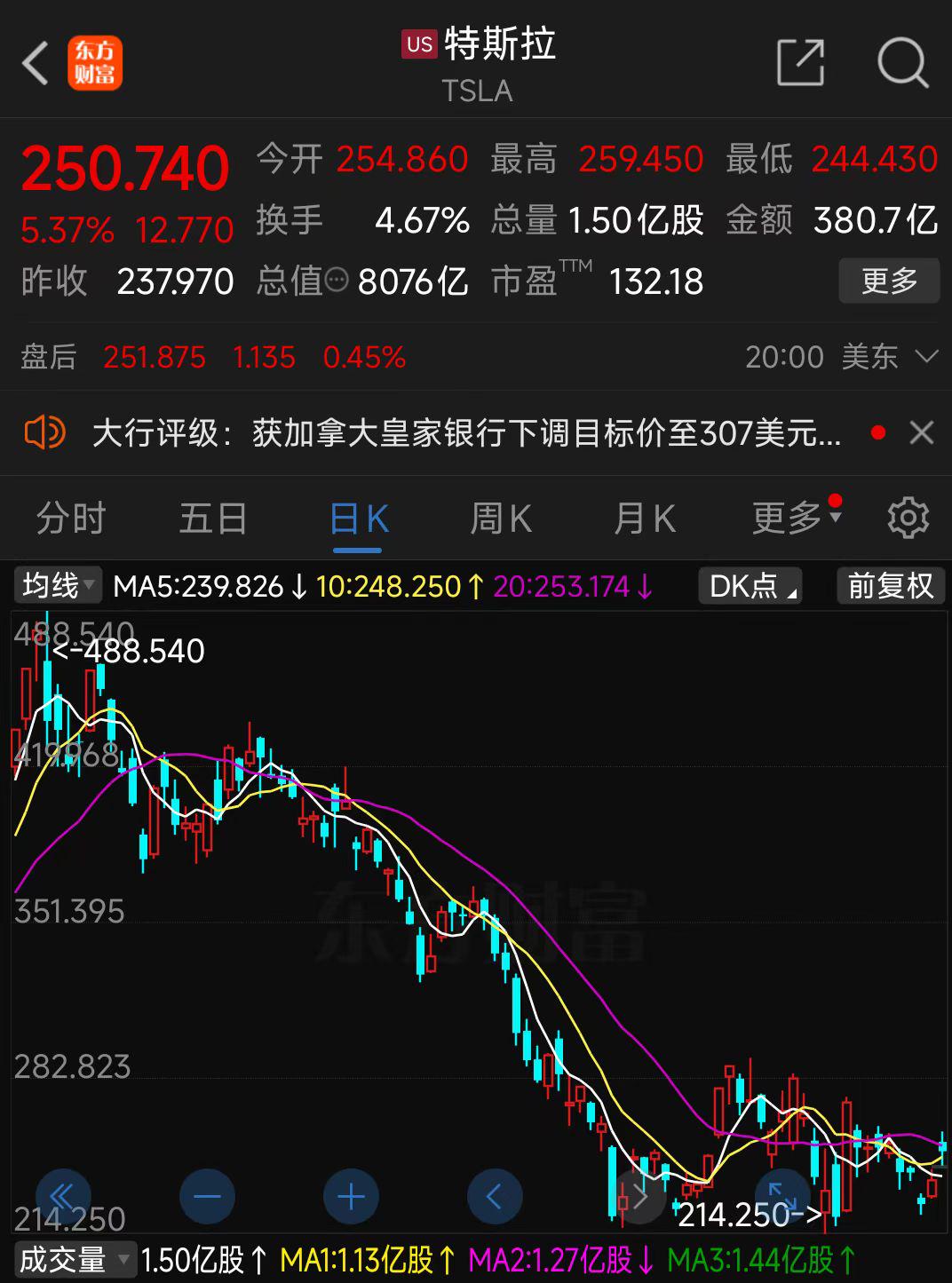The height and width of the screenshot is (1283, 952).
Task: Switch to the 分时 chart tab
Action: (71, 519)
